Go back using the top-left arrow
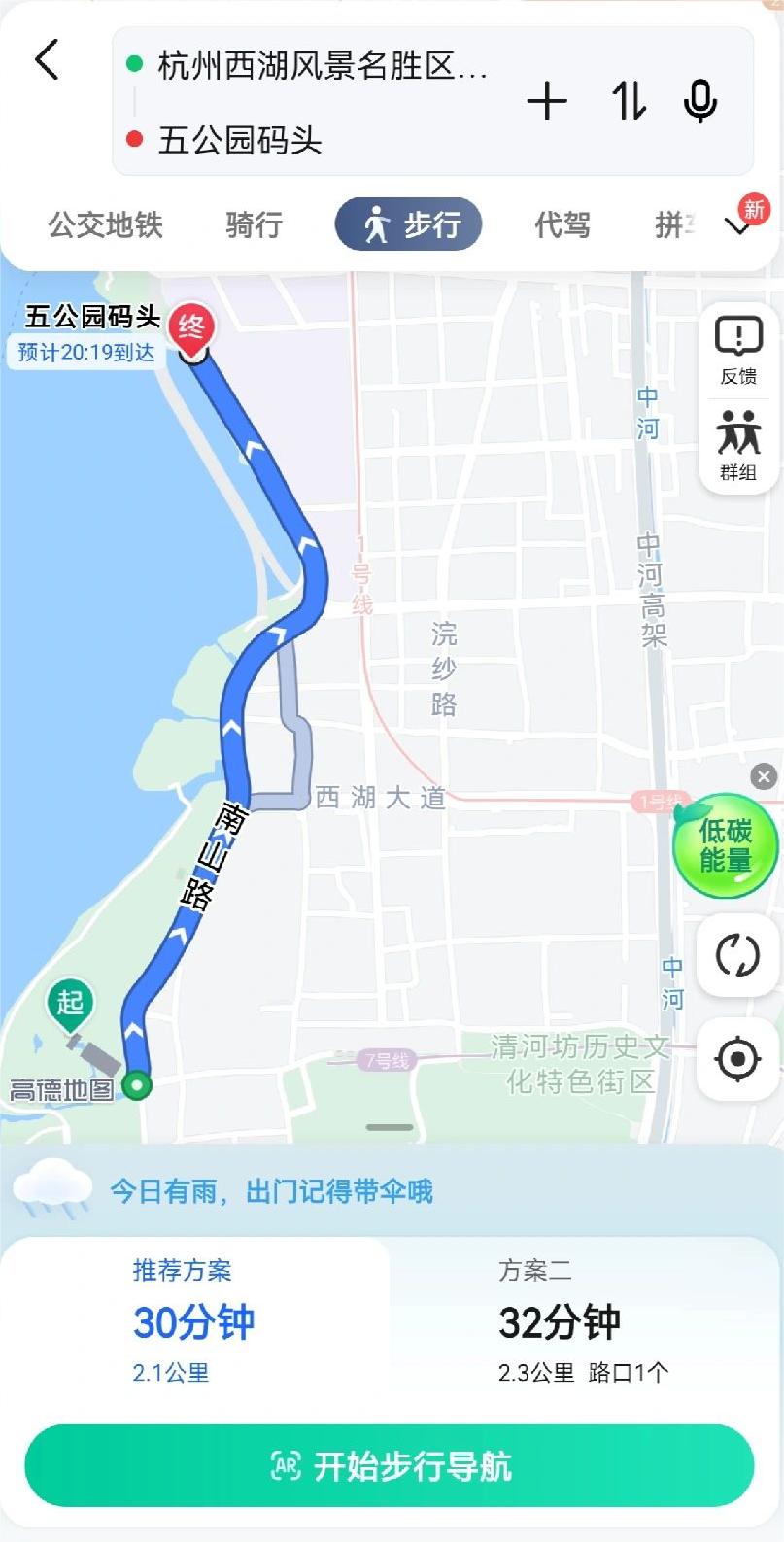The width and height of the screenshot is (784, 1542). [47, 60]
